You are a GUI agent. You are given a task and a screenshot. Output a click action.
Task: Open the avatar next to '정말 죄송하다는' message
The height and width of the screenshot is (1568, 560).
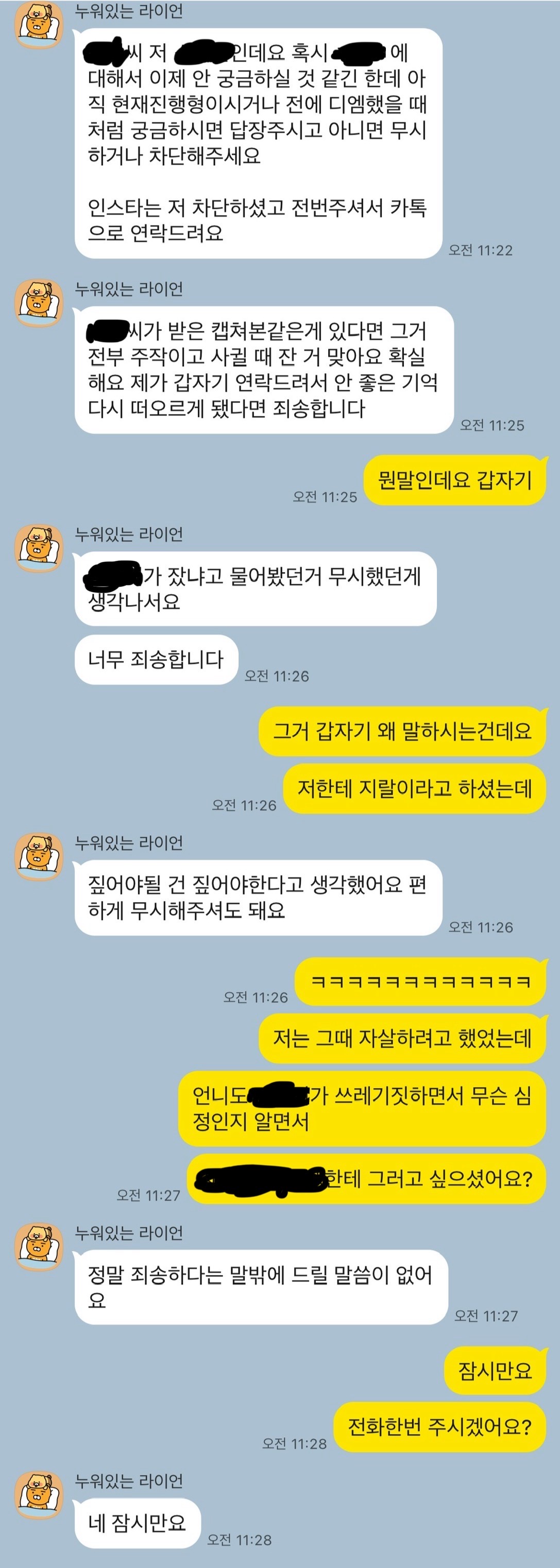pos(39,1247)
